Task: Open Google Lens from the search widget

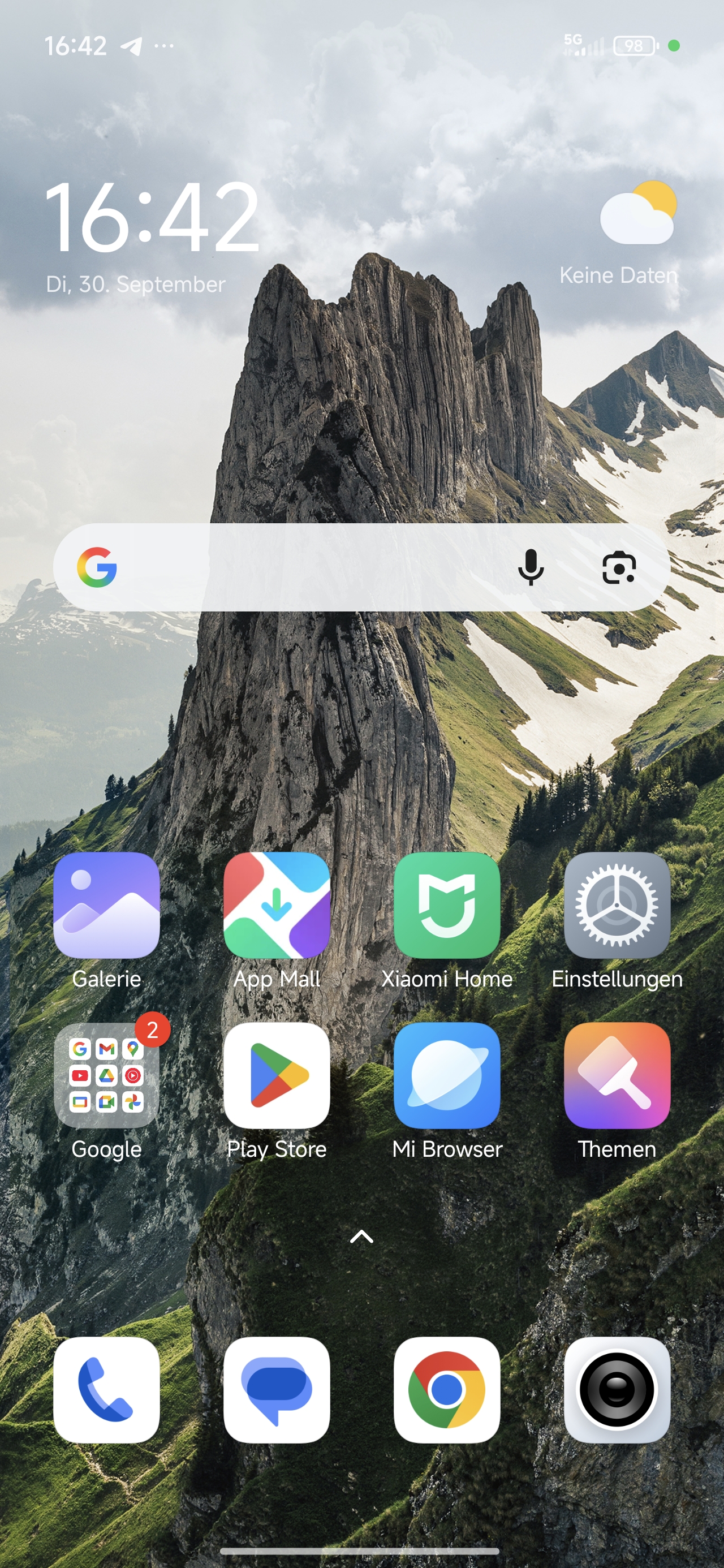Action: click(619, 567)
